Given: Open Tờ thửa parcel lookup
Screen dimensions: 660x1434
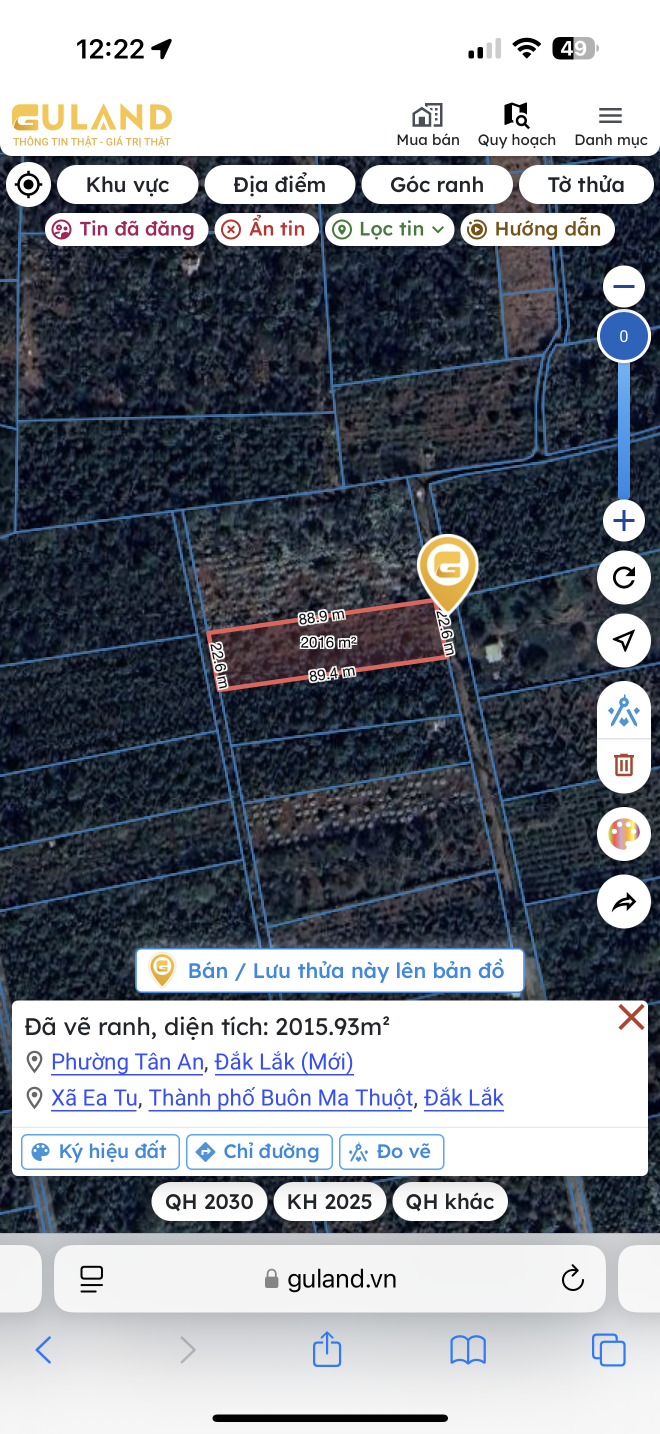Looking at the screenshot, I should click(585, 185).
